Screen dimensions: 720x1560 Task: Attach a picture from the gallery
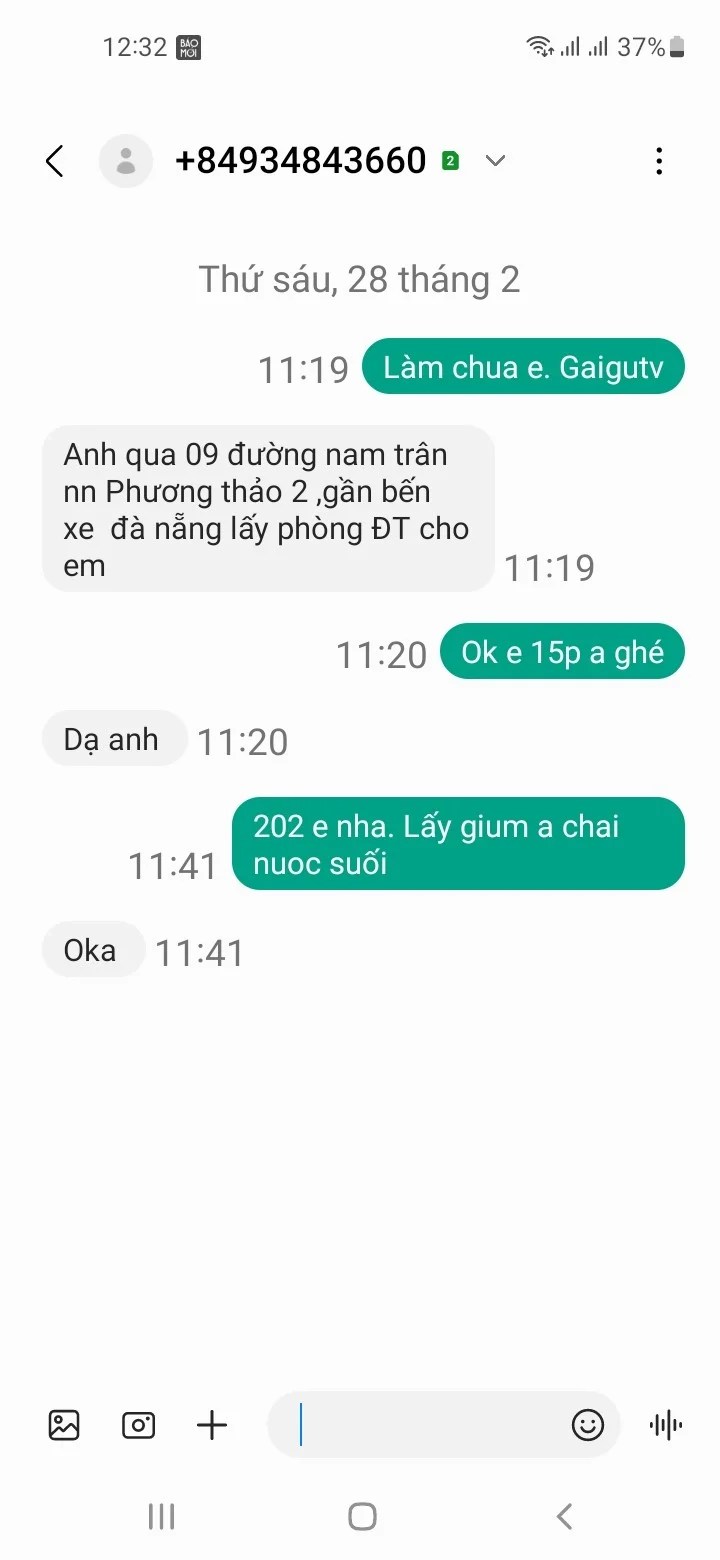coord(64,1425)
